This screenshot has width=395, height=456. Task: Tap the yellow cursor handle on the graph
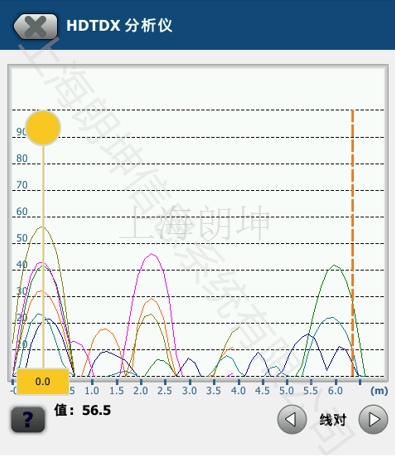[43, 128]
